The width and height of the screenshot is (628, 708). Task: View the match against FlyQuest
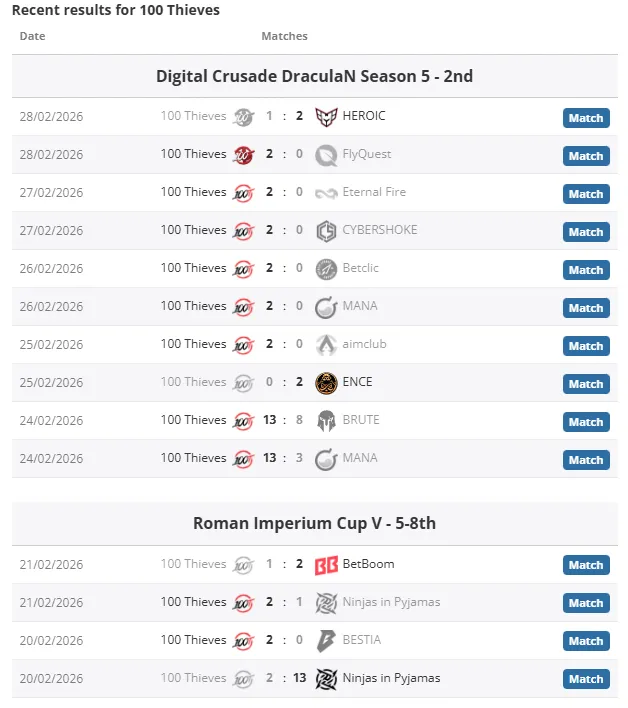coord(585,156)
